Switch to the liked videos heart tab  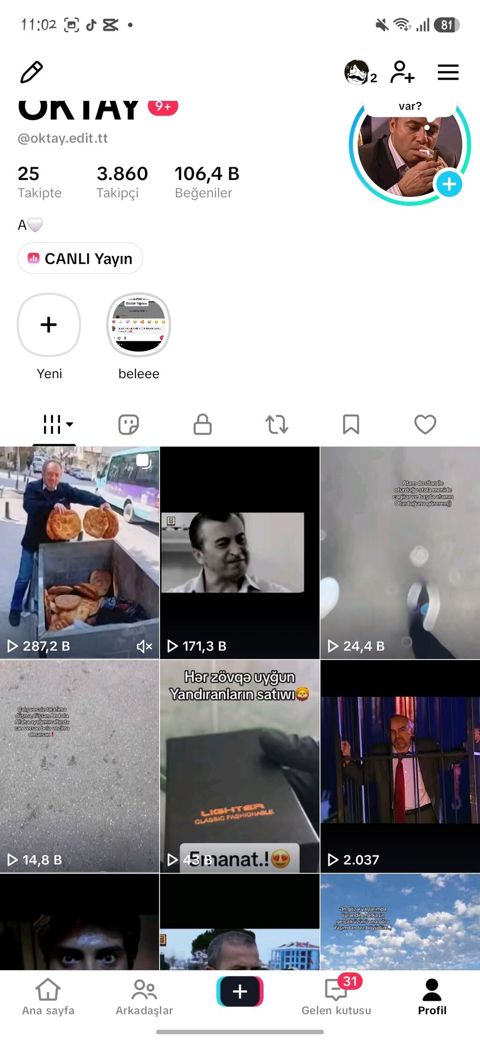coord(425,424)
